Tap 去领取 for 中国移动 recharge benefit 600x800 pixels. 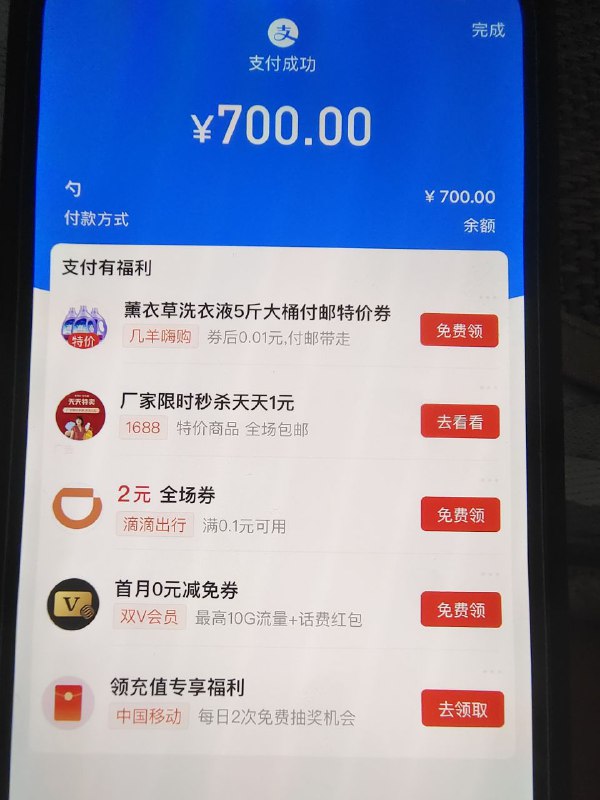pos(462,709)
